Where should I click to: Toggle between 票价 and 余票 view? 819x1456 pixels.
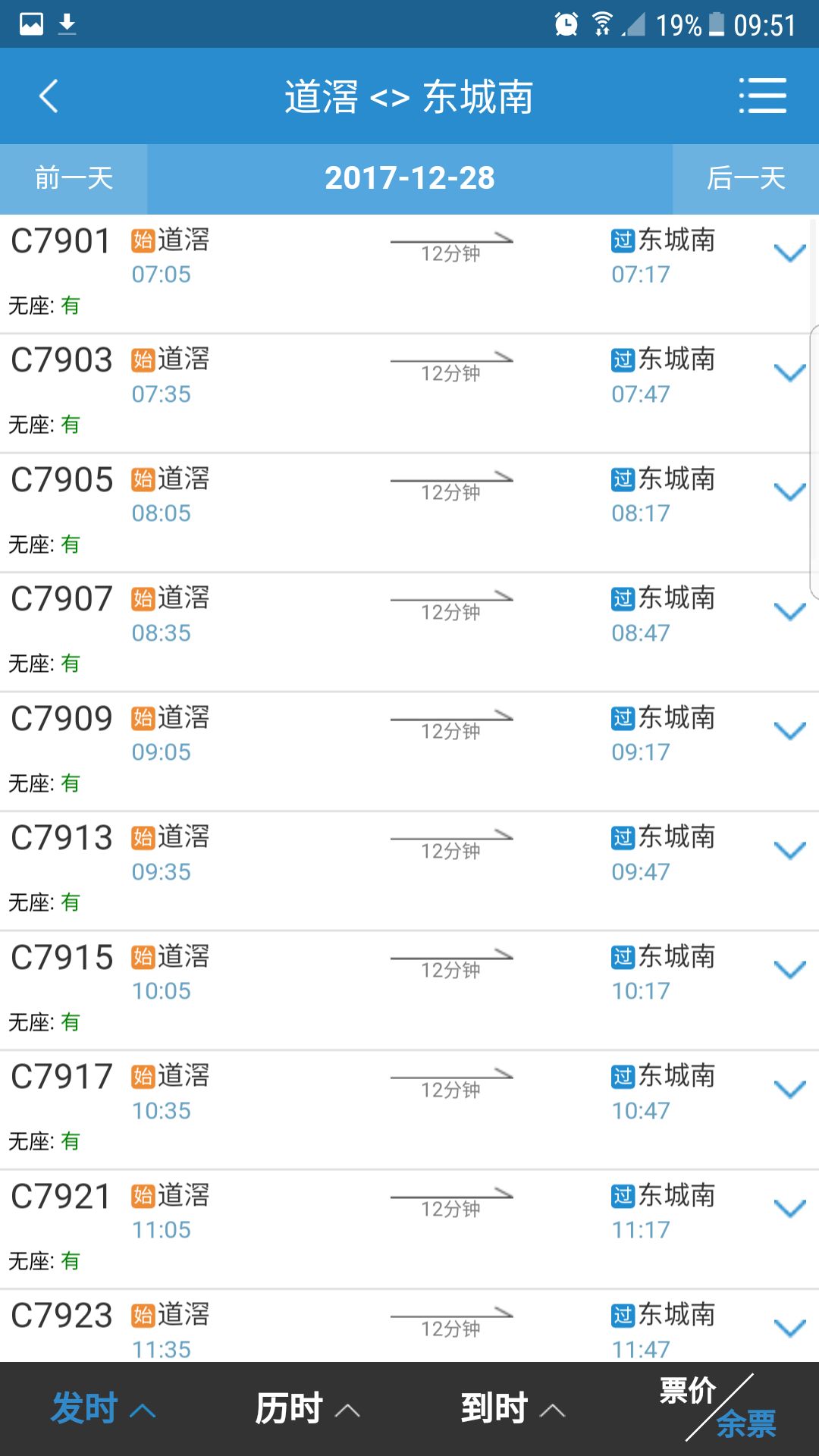click(x=717, y=1408)
